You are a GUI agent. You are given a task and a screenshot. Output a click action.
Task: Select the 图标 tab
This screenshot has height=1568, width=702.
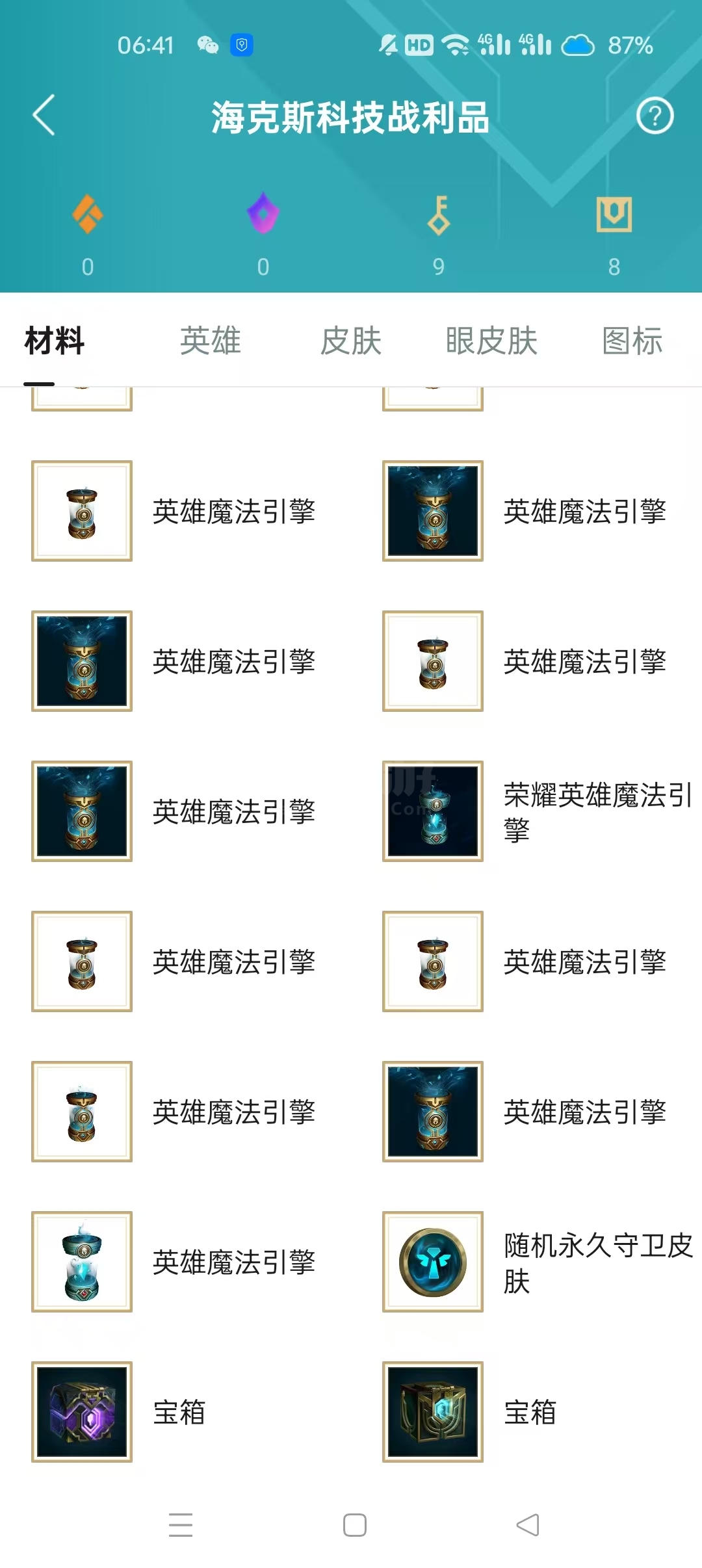coord(632,341)
